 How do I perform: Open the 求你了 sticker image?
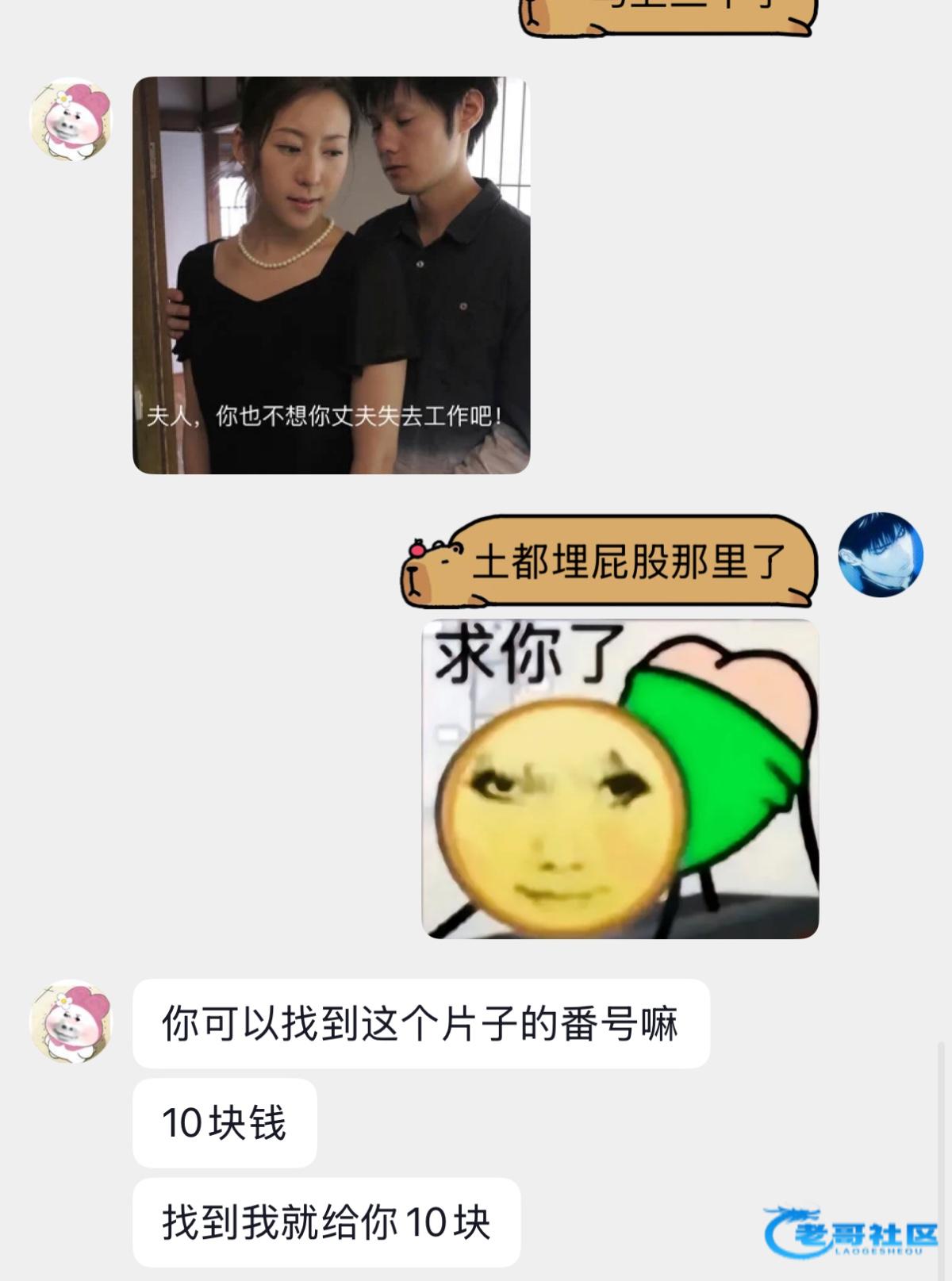point(620,779)
